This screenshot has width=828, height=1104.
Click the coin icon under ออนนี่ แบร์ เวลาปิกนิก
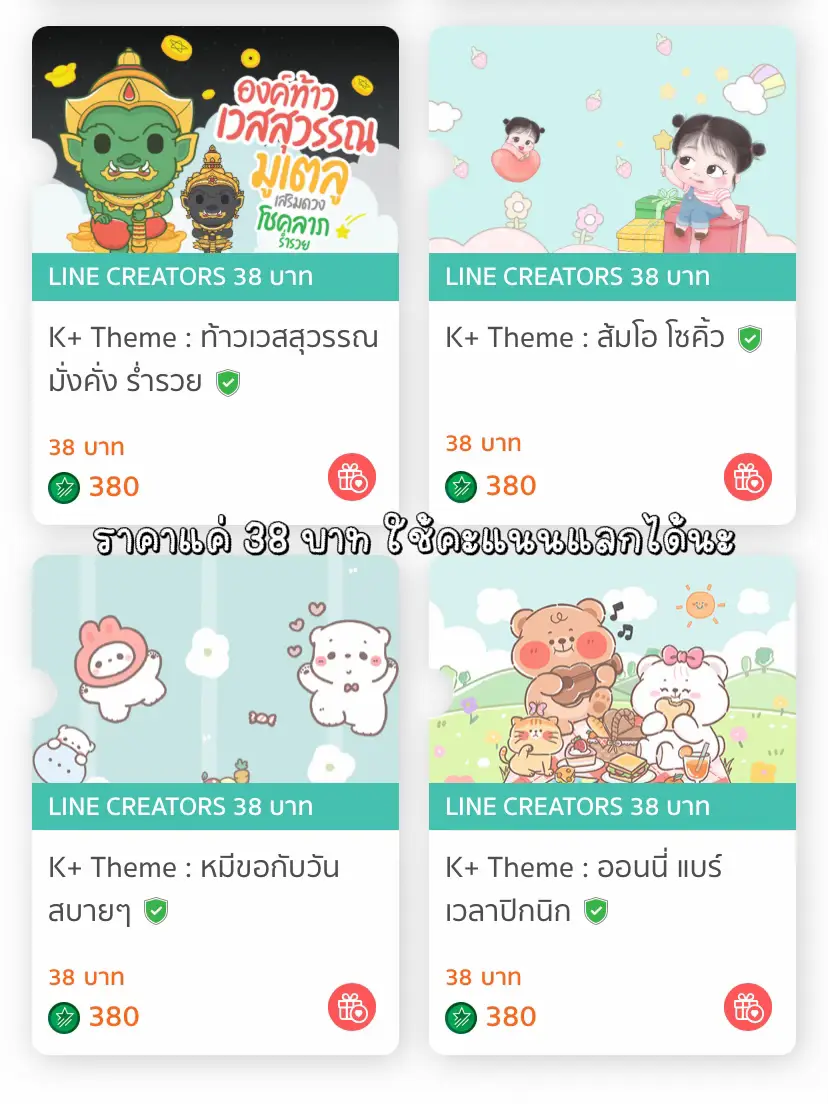[x=460, y=1017]
